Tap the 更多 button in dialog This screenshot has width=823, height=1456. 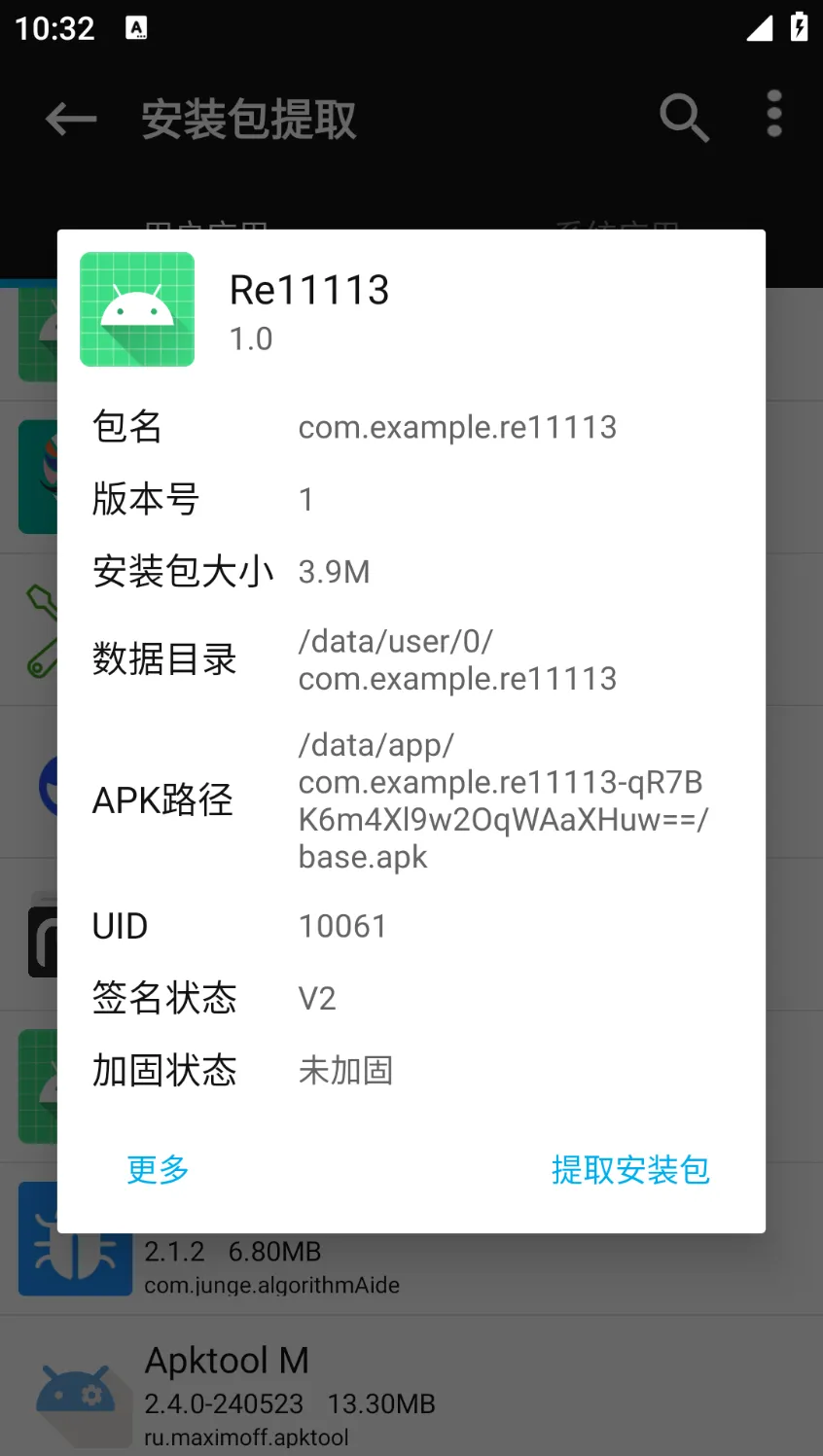[x=158, y=1169]
